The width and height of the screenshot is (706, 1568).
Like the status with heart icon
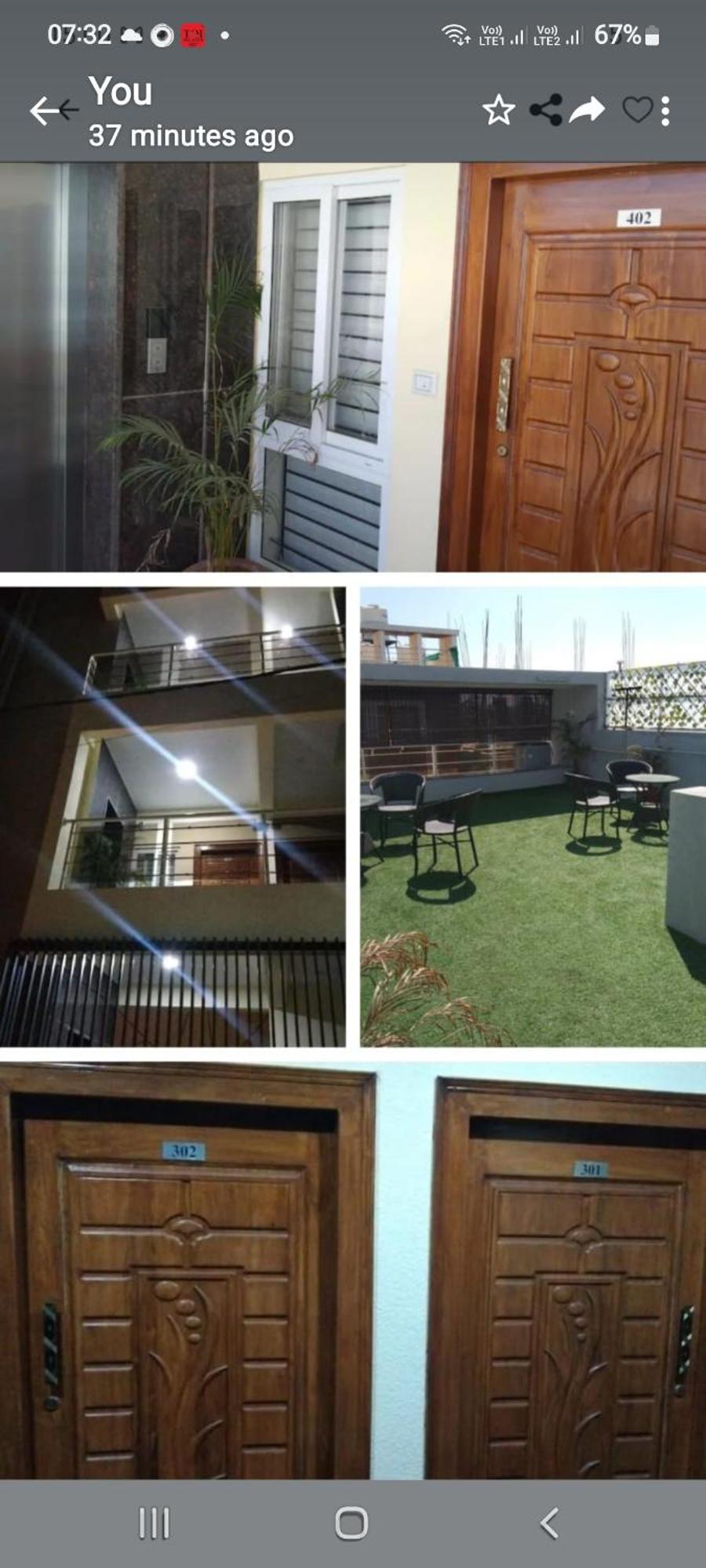[637, 110]
